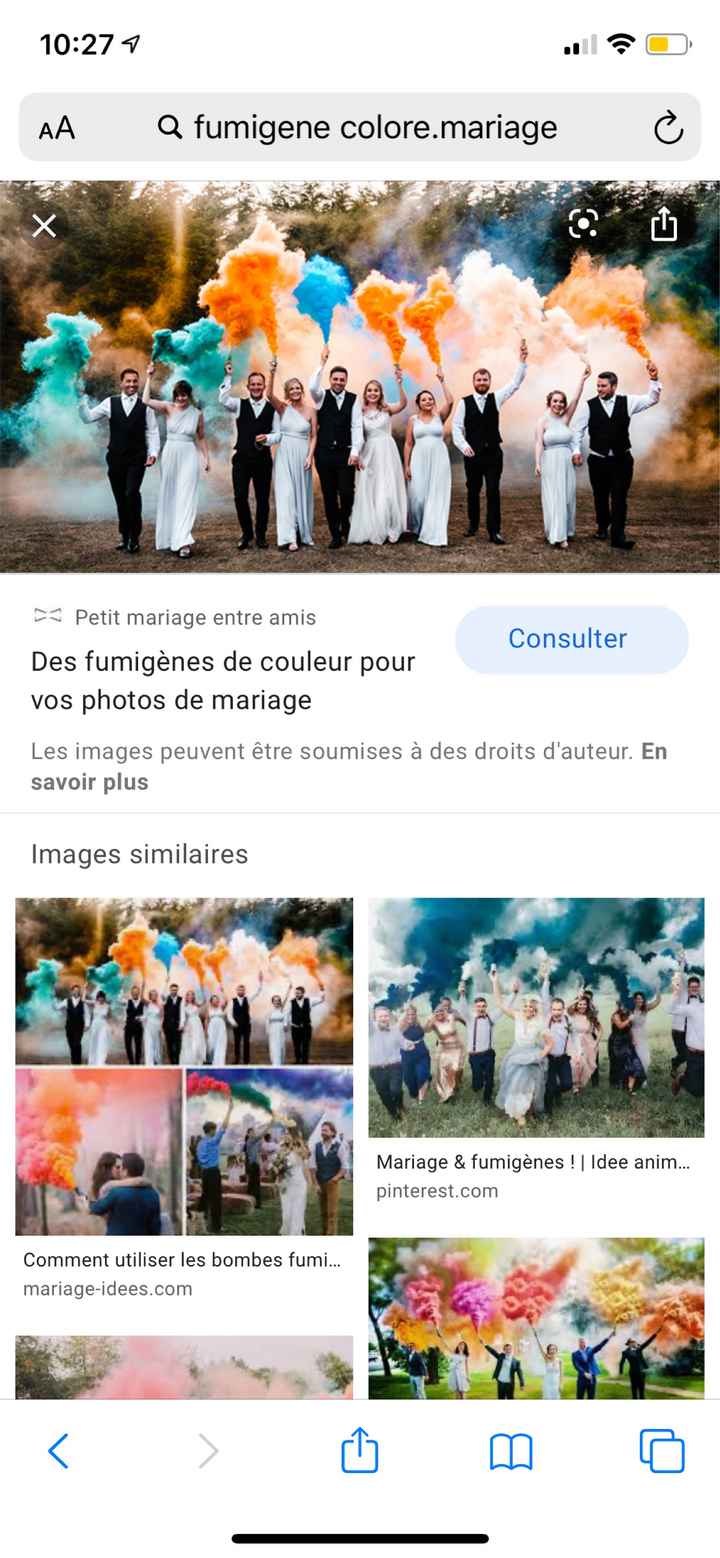Open the multicolor smoke park image tile

pyautogui.click(x=536, y=1318)
